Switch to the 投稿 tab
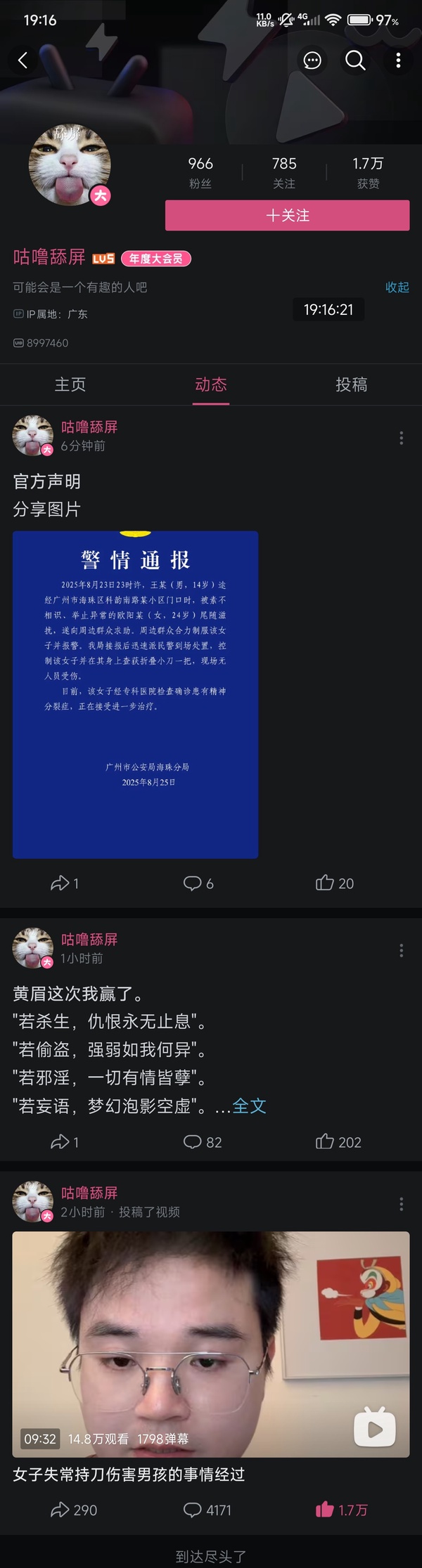Viewport: 422px width, 1568px height. pyautogui.click(x=351, y=384)
